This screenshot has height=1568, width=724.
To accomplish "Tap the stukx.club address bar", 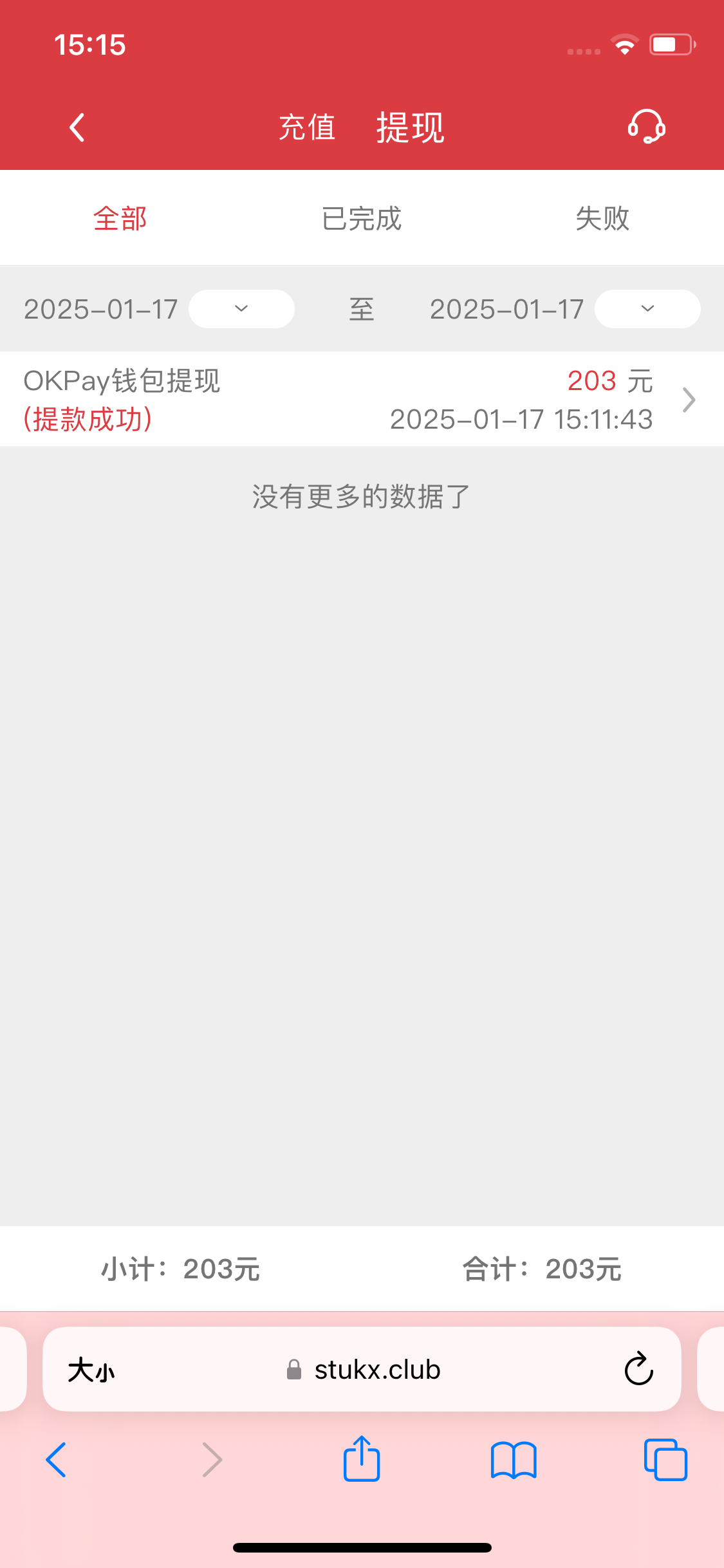I will coord(362,1369).
